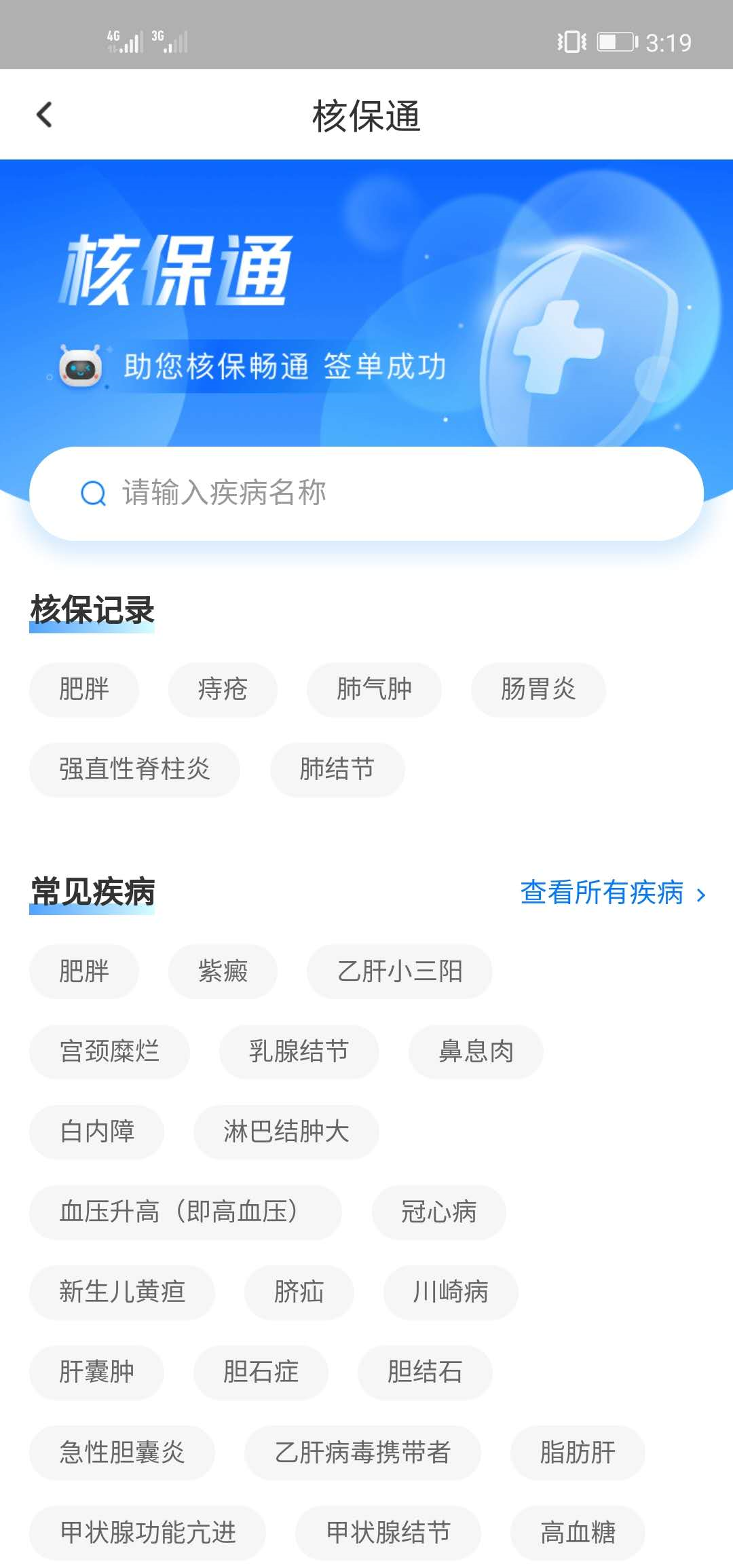This screenshot has width=733, height=1568.
Task: Tap 鼻息肉 chip
Action: click(x=476, y=1051)
